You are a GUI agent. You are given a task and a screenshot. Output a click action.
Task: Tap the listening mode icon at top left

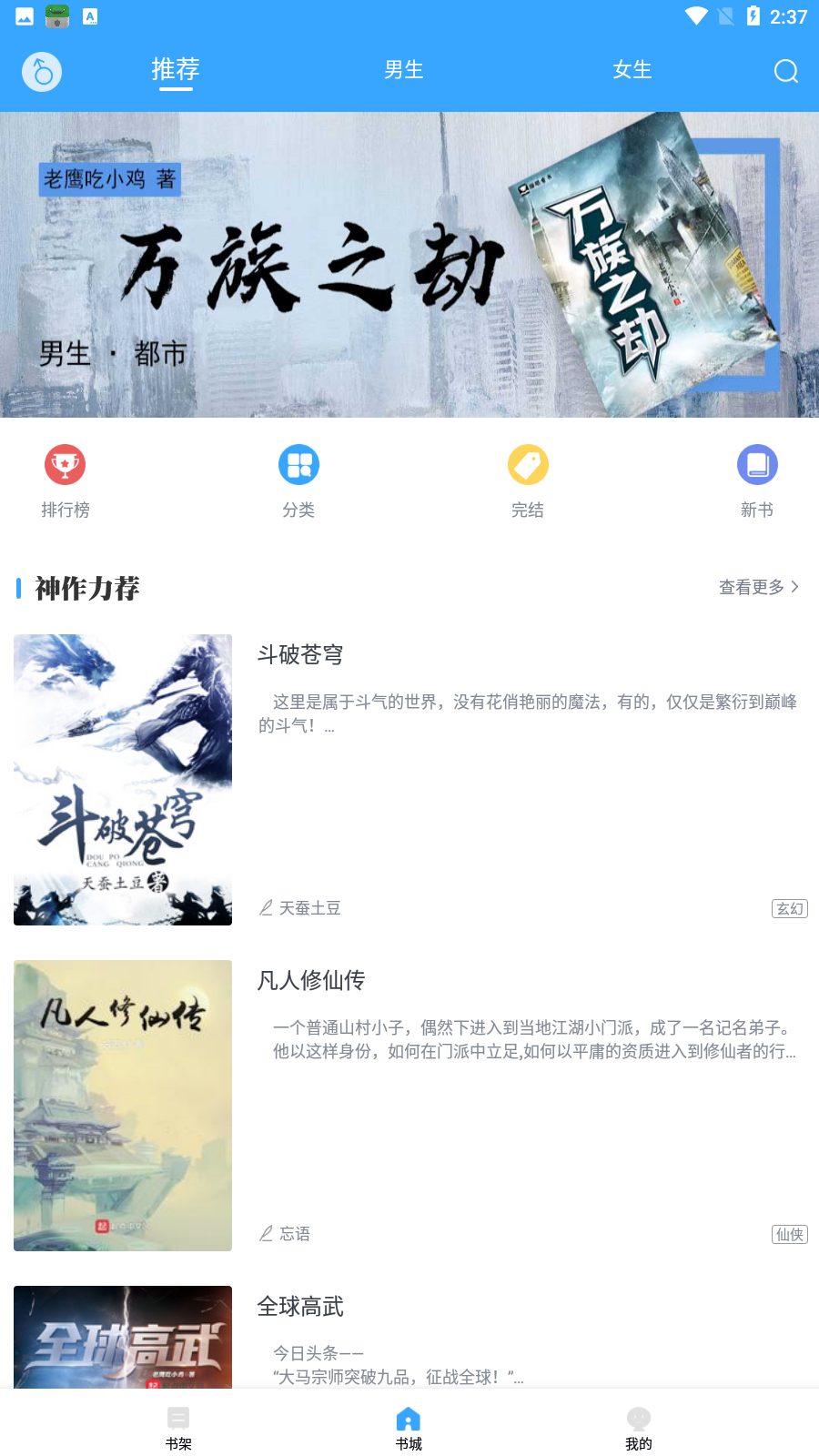(x=41, y=71)
